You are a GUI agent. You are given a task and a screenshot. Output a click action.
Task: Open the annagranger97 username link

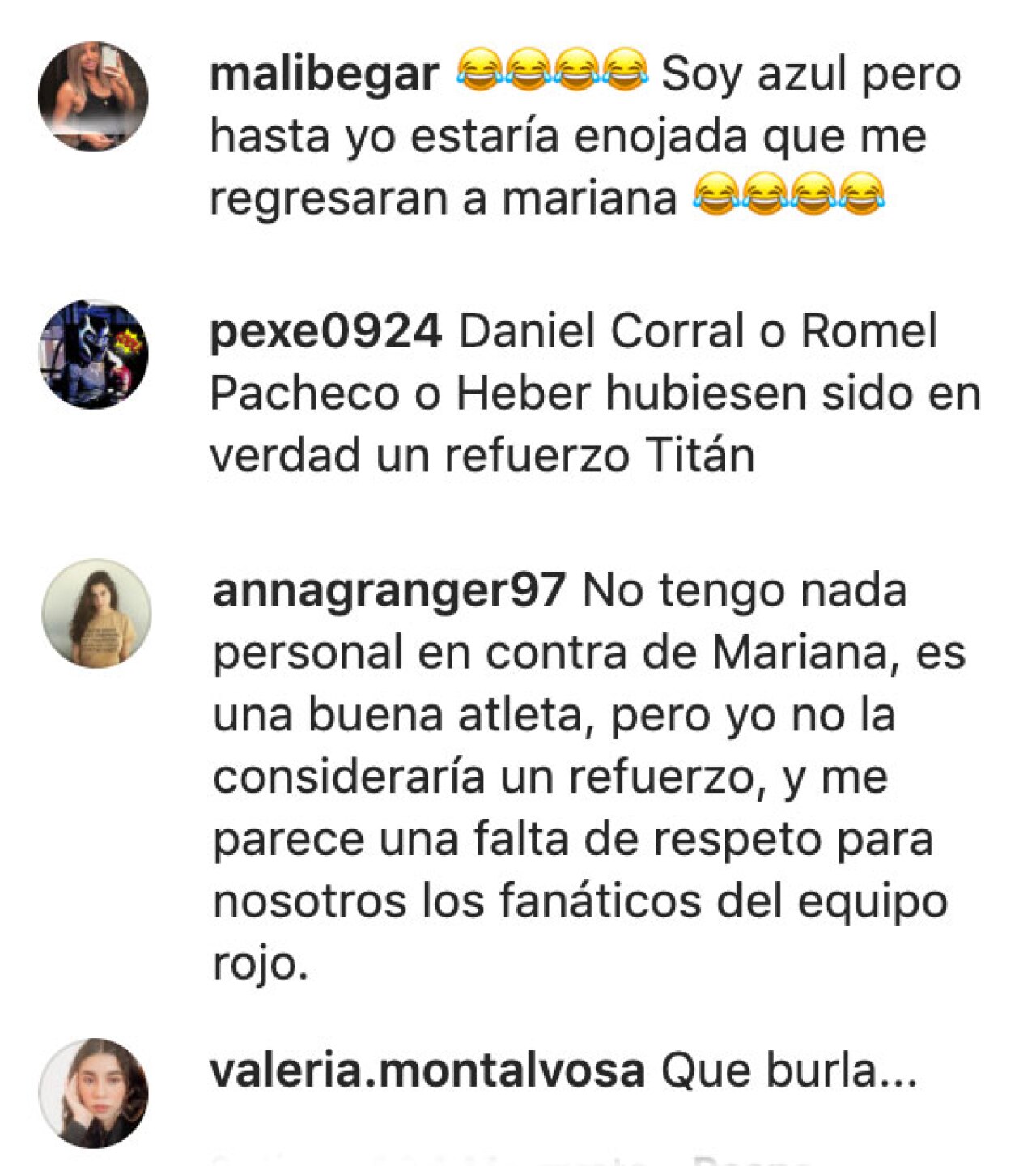(388, 591)
